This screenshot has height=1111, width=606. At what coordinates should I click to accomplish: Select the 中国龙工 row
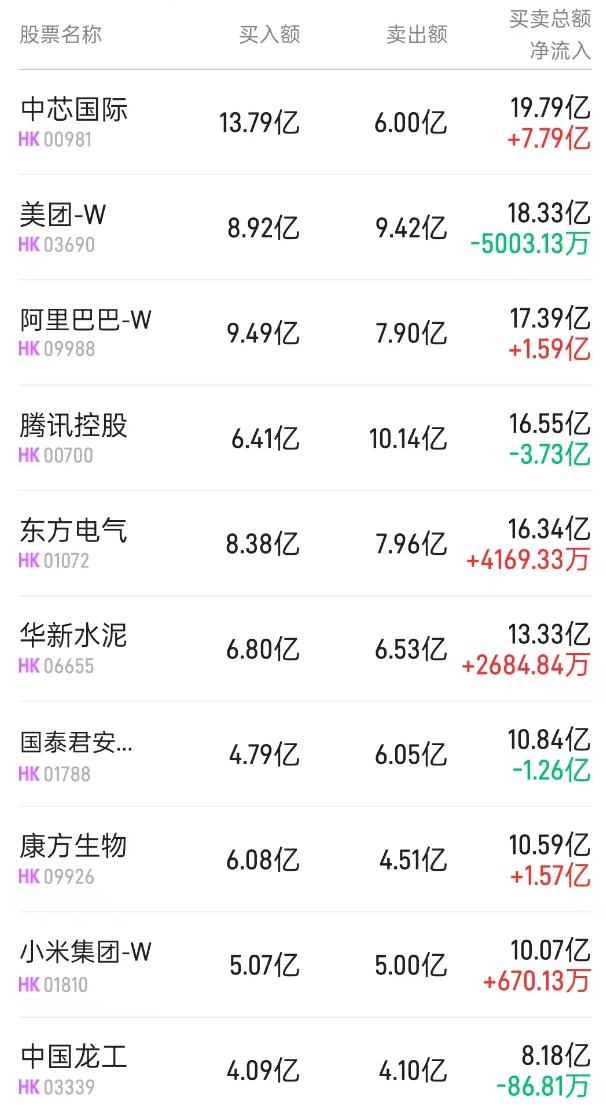(x=303, y=1064)
